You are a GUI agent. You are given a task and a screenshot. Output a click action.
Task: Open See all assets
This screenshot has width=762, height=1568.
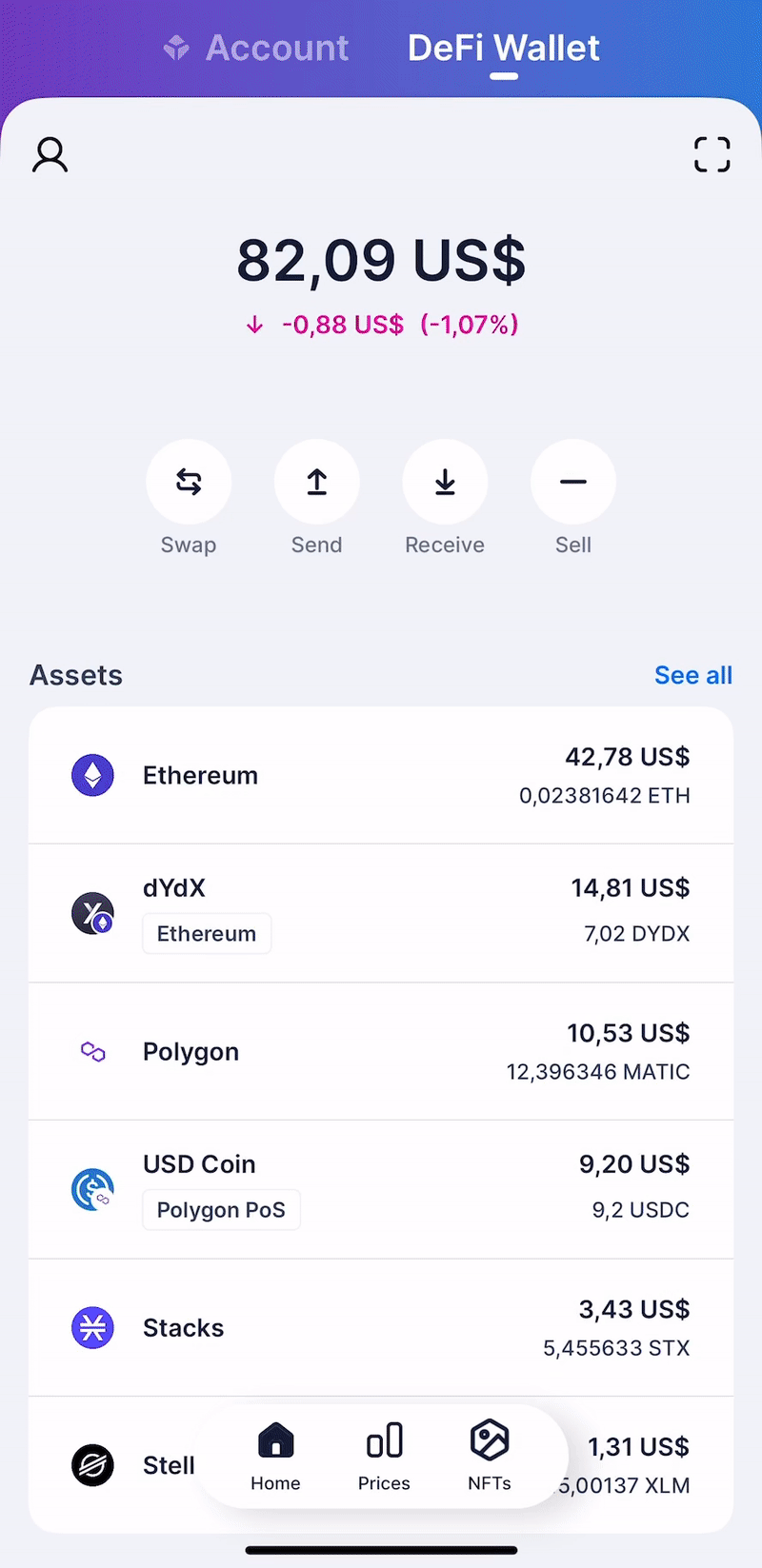coord(693,675)
